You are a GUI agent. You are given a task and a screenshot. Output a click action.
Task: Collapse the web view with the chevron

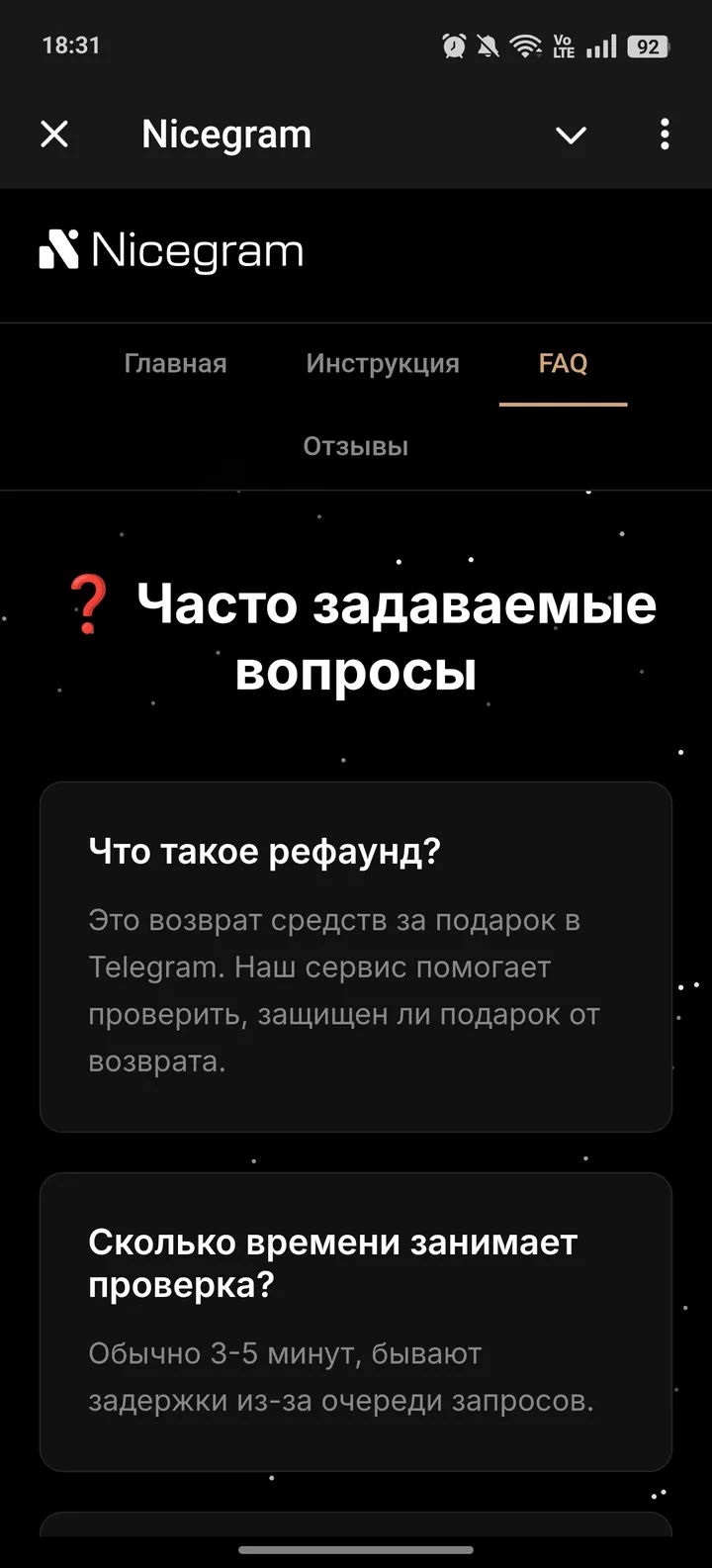tap(571, 135)
